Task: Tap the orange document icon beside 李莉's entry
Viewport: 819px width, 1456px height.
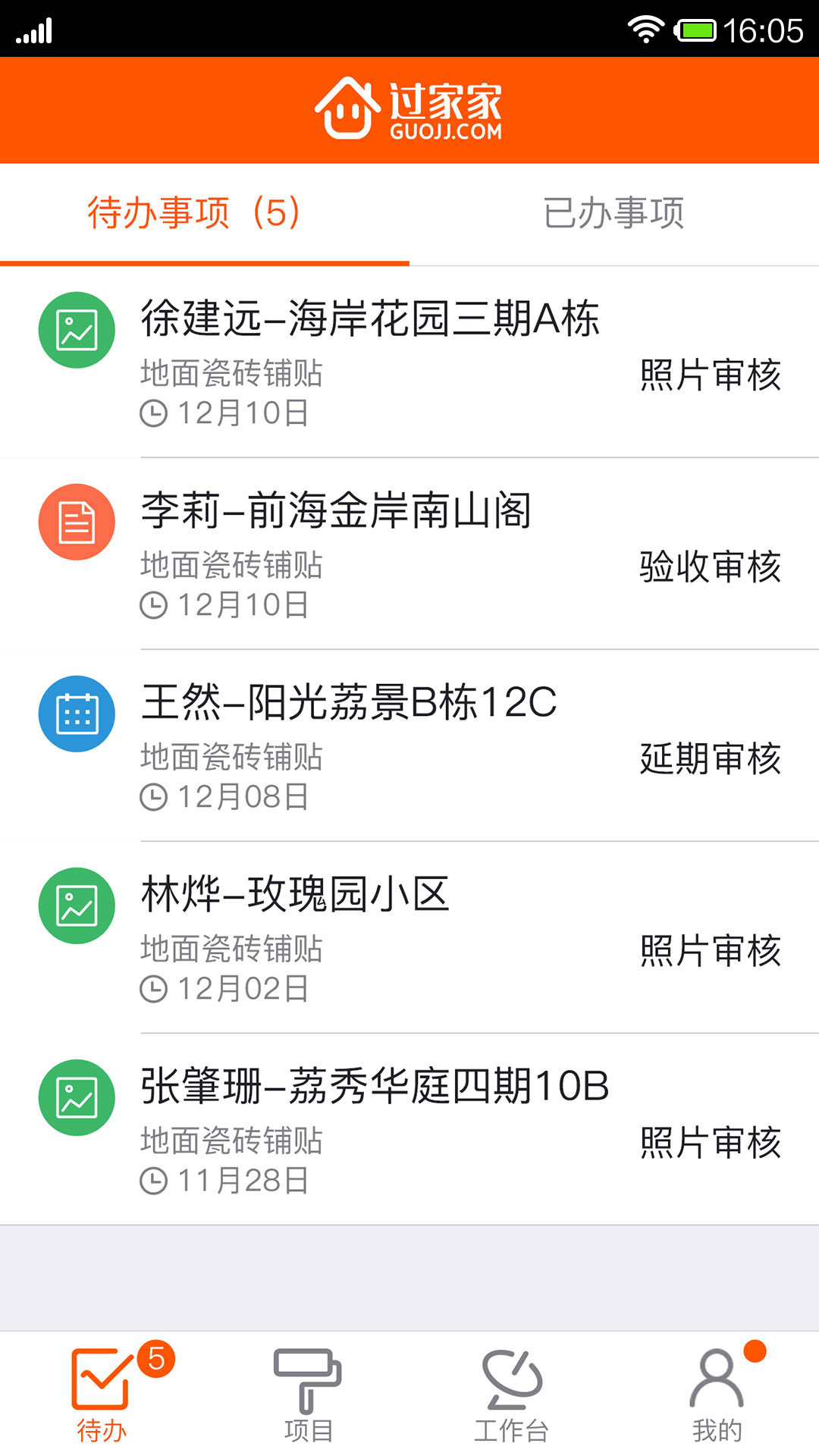Action: coord(77,522)
